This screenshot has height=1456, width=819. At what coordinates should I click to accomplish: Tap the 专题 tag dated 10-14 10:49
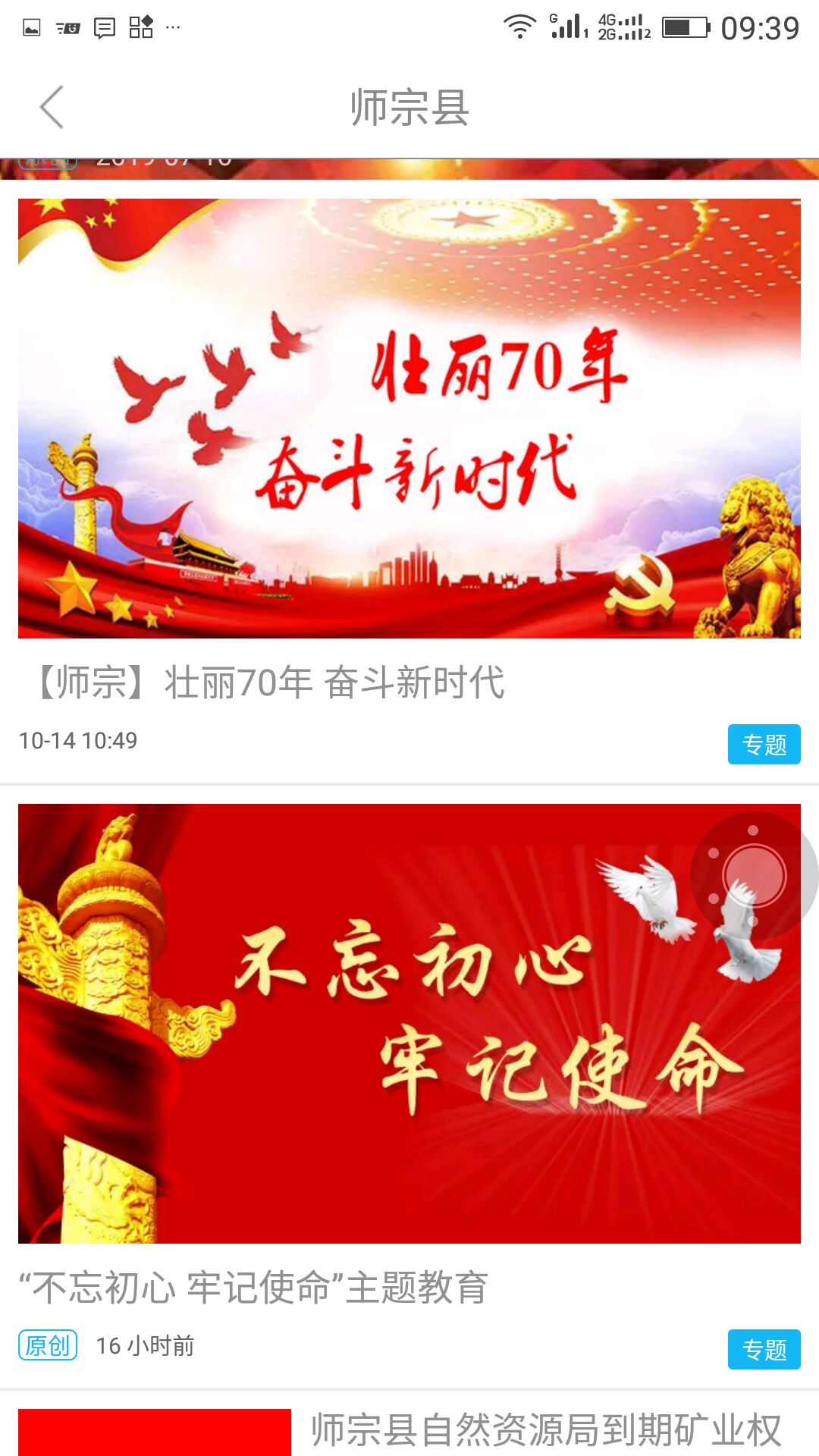764,745
